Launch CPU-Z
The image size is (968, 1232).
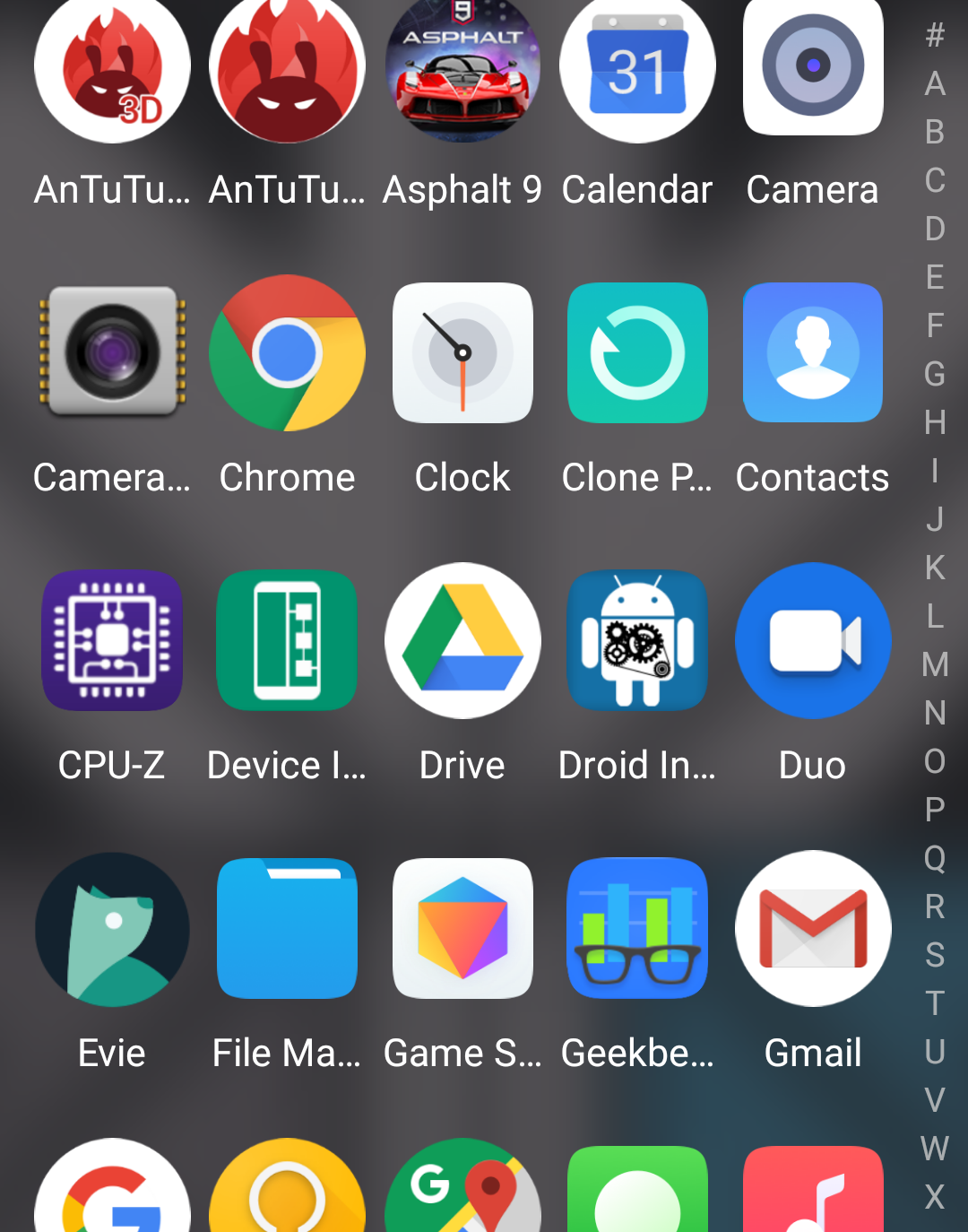click(x=112, y=640)
